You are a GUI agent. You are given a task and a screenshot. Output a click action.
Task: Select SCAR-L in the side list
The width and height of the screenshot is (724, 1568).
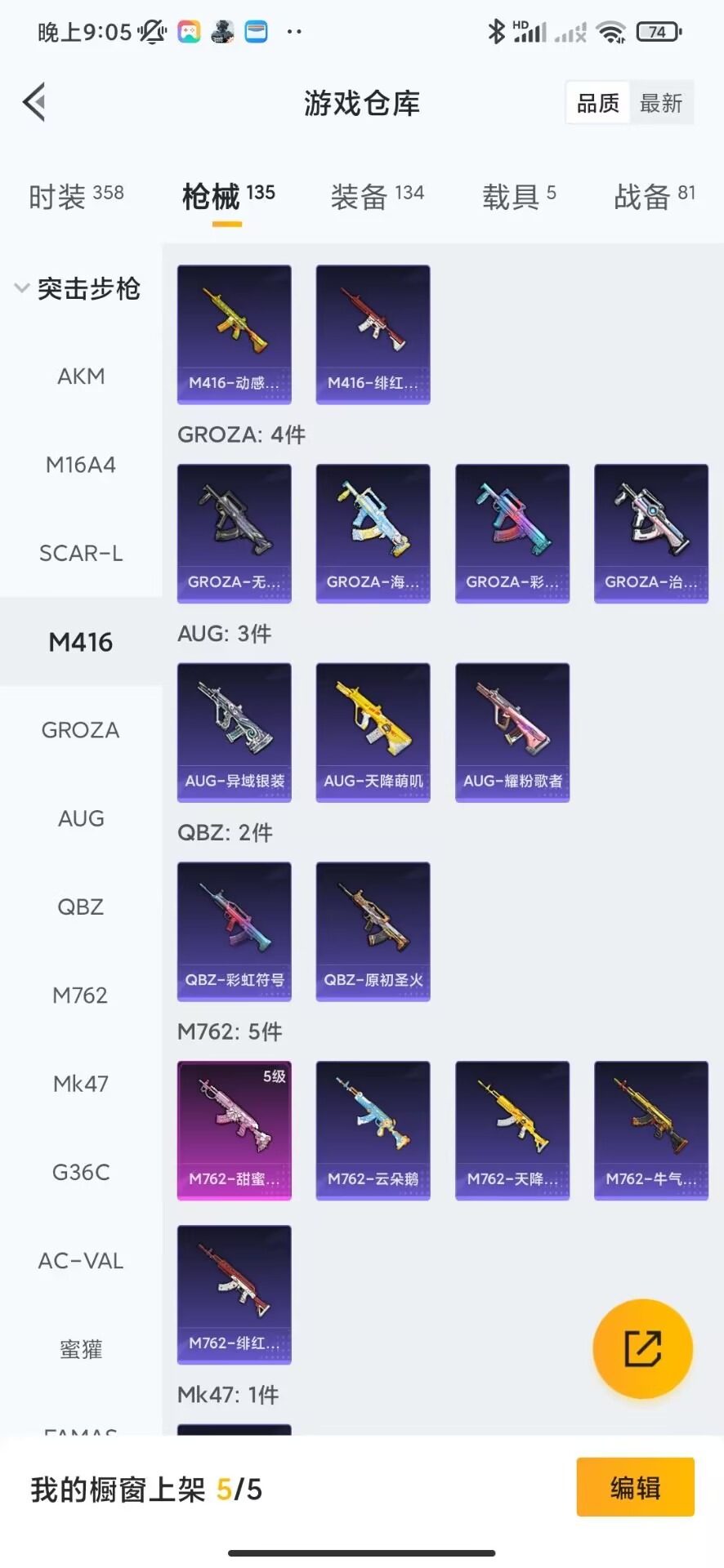pyautogui.click(x=81, y=553)
